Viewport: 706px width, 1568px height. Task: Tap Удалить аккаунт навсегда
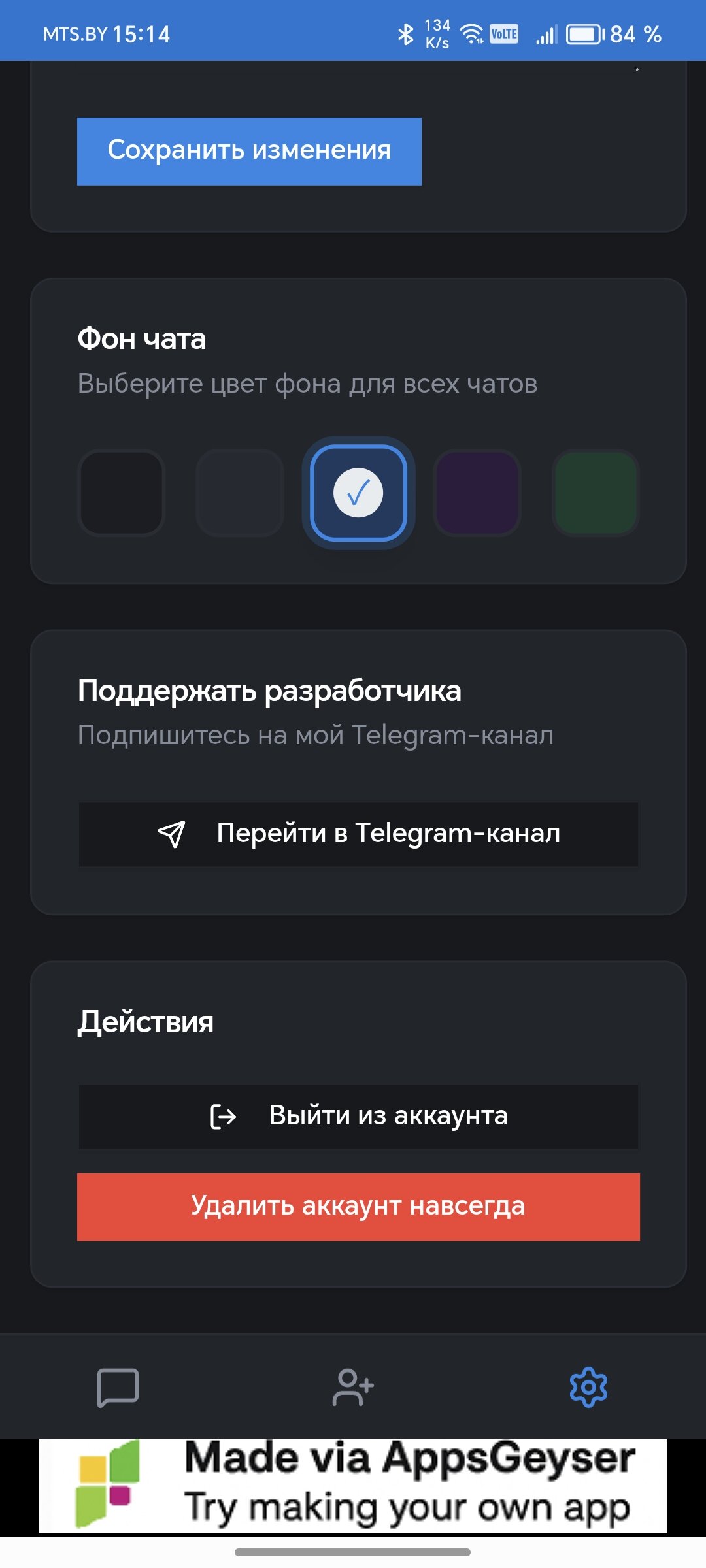tap(358, 1206)
